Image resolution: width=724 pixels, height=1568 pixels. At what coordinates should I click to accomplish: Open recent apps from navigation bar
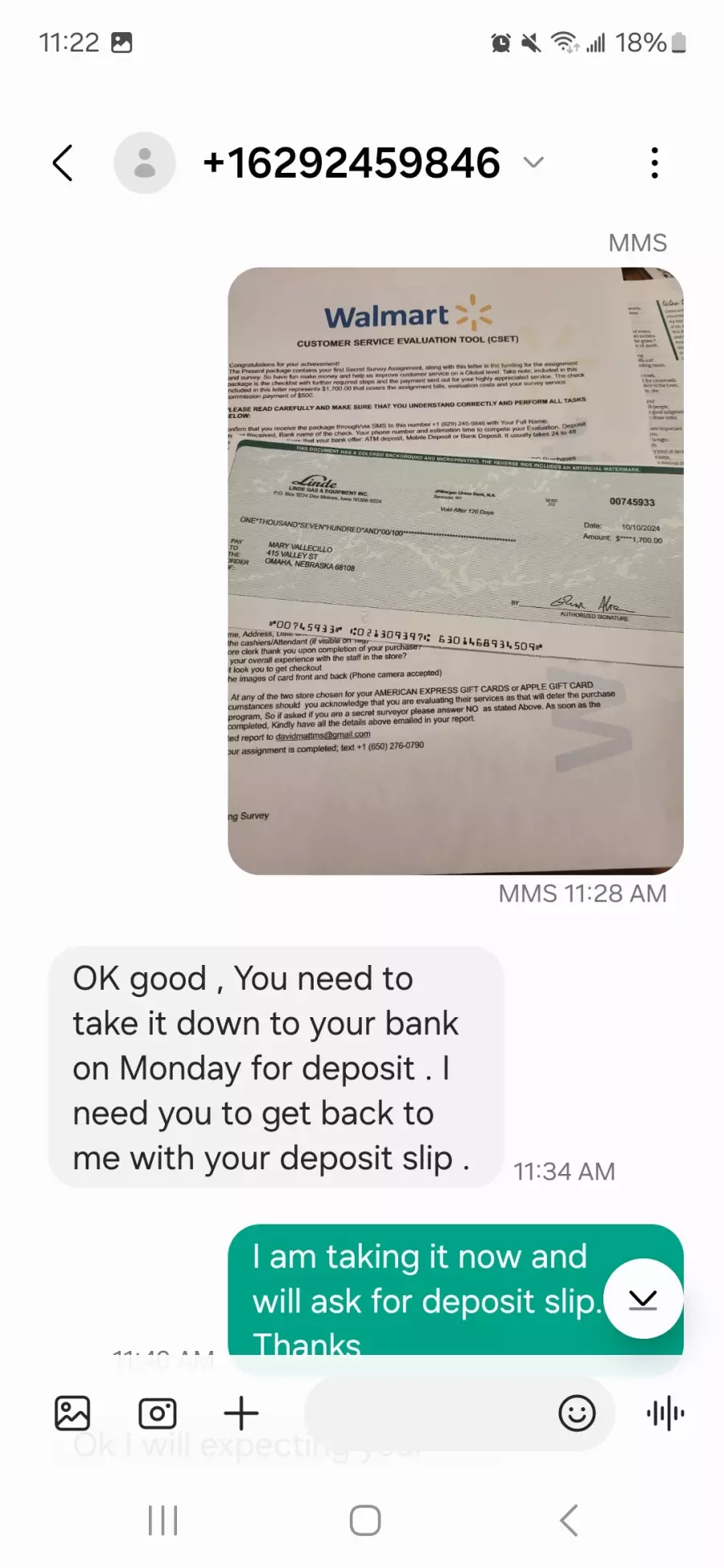click(163, 1521)
